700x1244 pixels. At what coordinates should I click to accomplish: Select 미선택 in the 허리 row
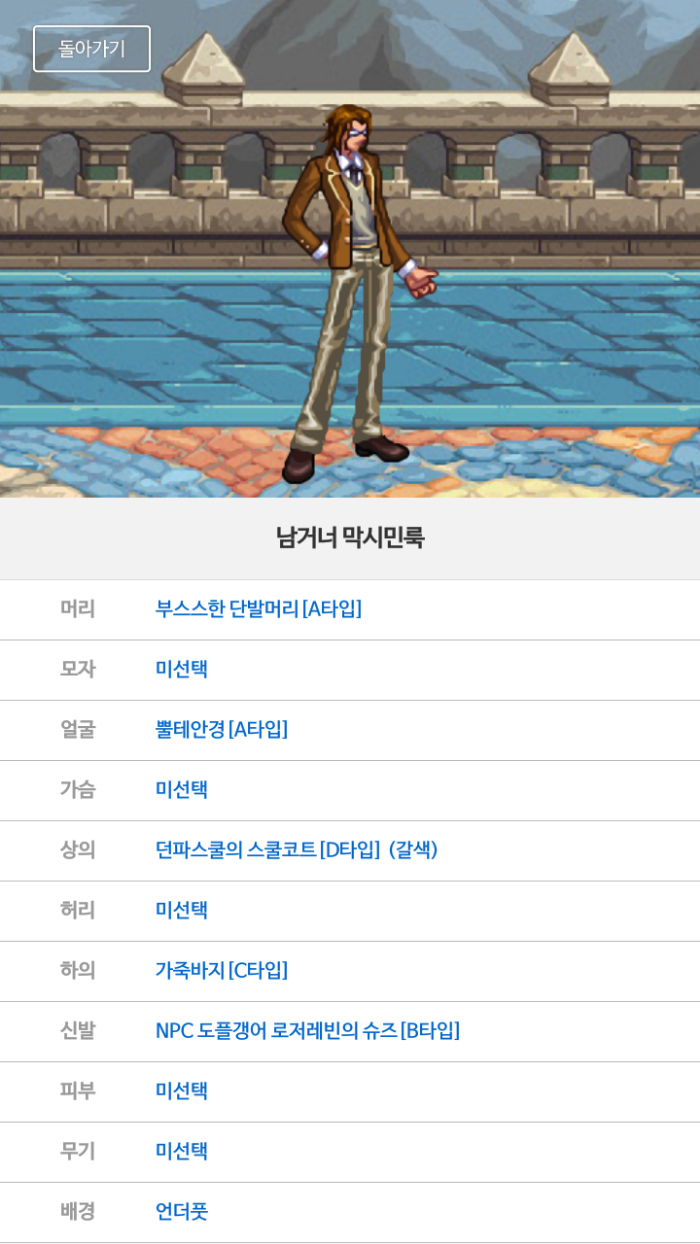(181, 910)
